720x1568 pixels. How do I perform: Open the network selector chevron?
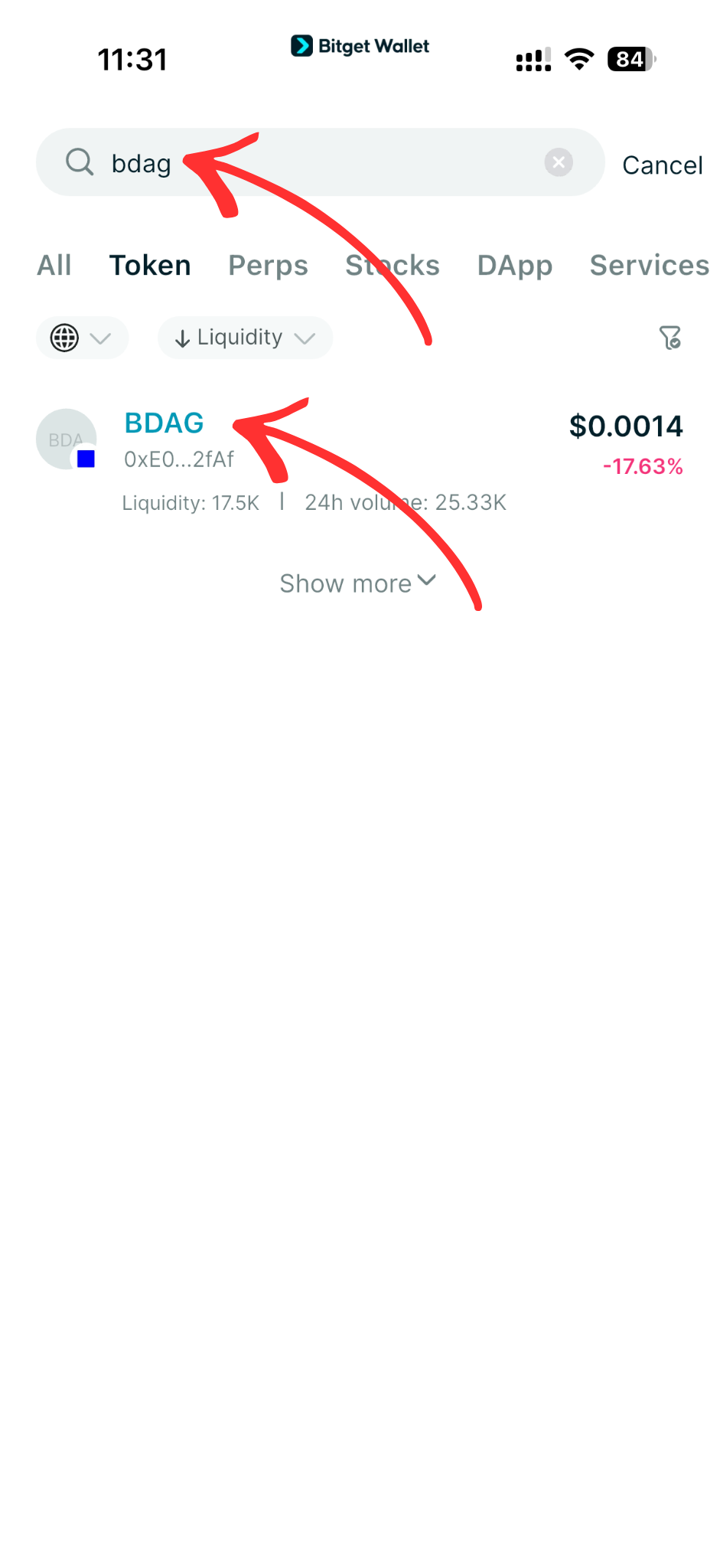100,338
